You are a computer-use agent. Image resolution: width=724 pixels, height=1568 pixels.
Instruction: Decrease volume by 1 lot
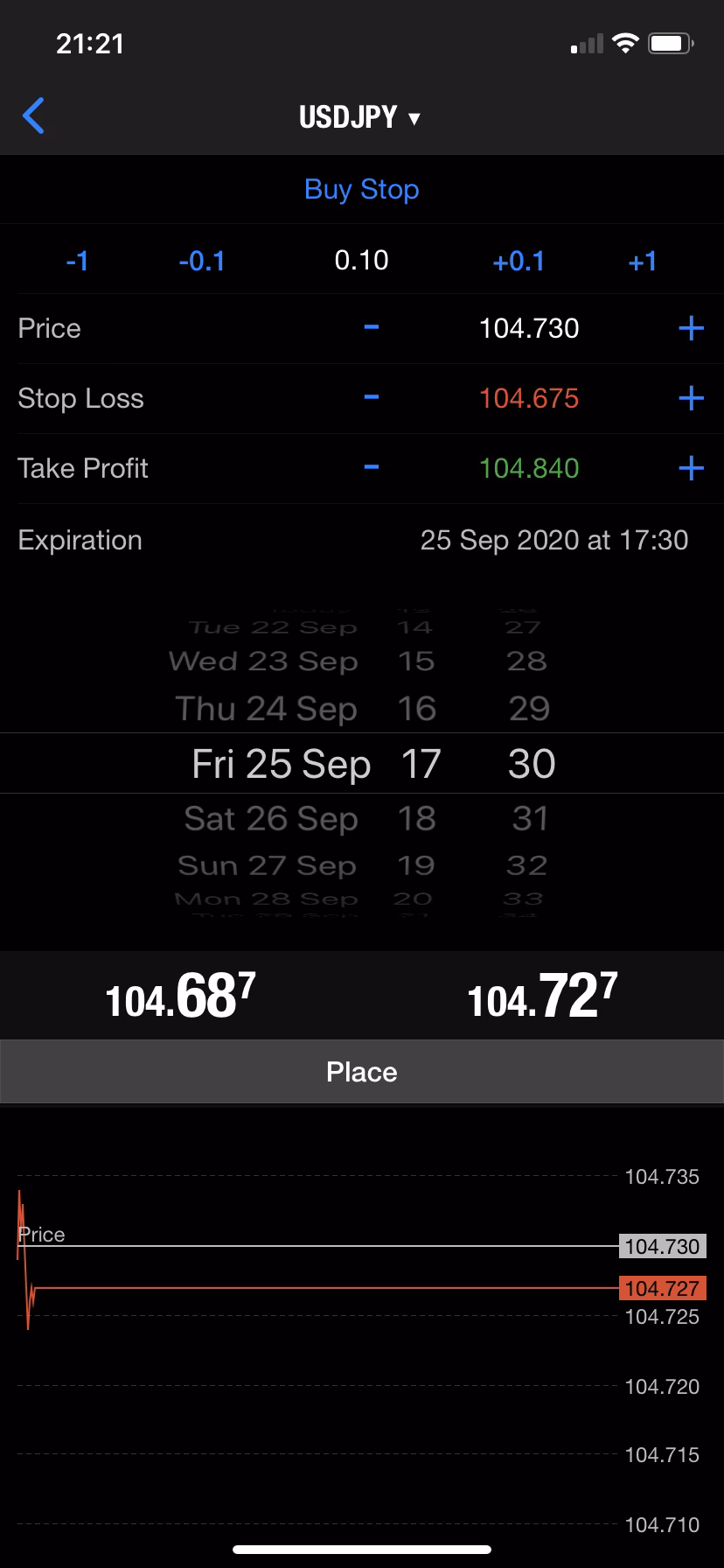coord(76,260)
